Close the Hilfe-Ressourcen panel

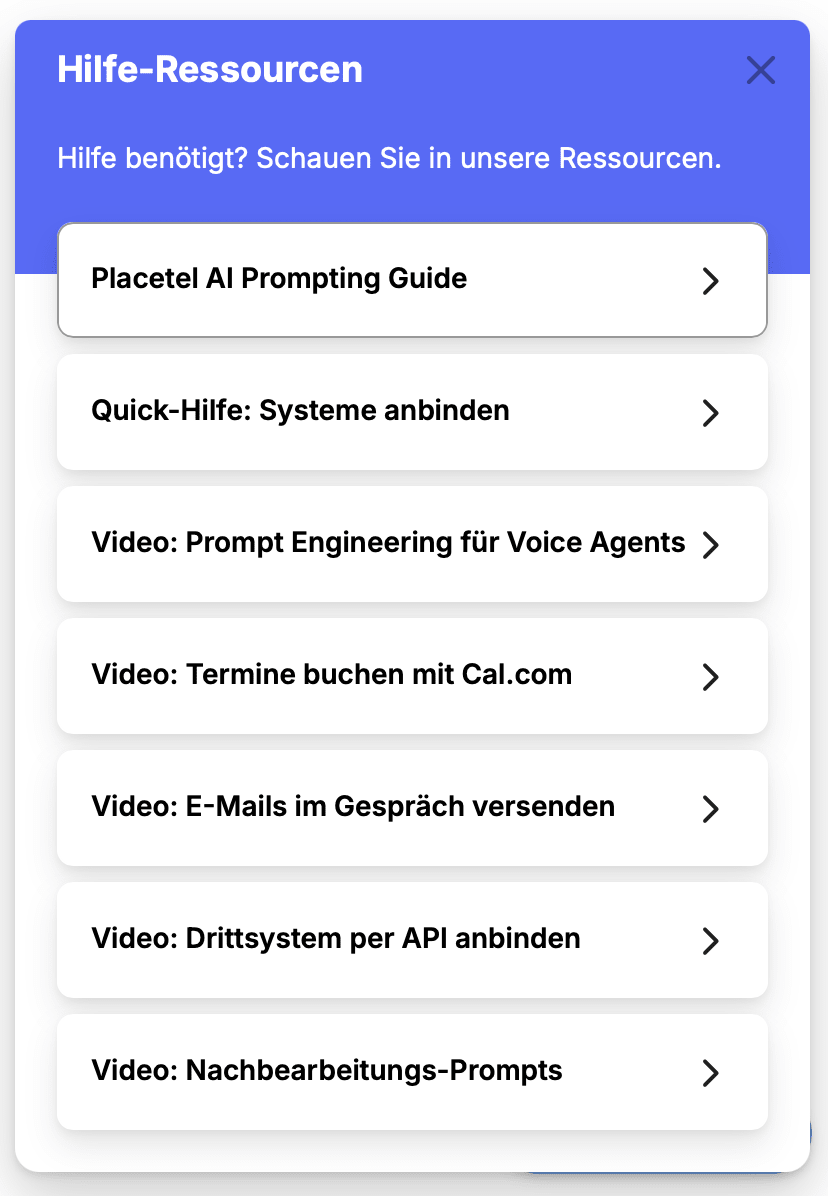coord(760,71)
